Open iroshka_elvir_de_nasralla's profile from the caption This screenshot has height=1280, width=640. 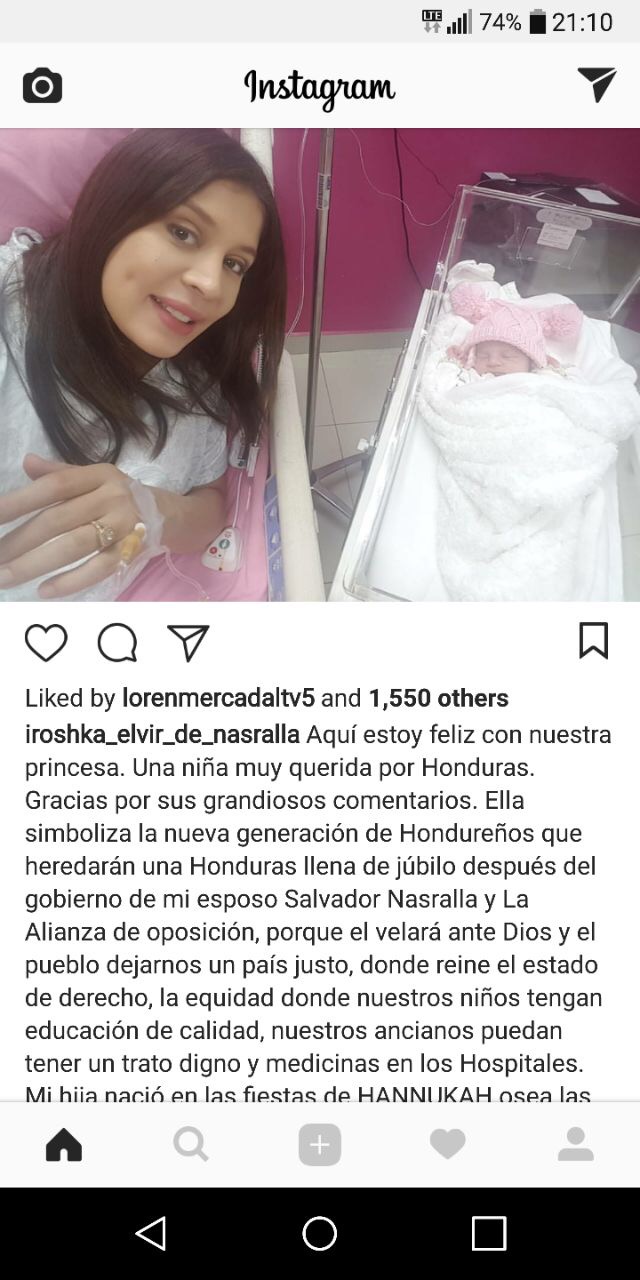tap(162, 735)
